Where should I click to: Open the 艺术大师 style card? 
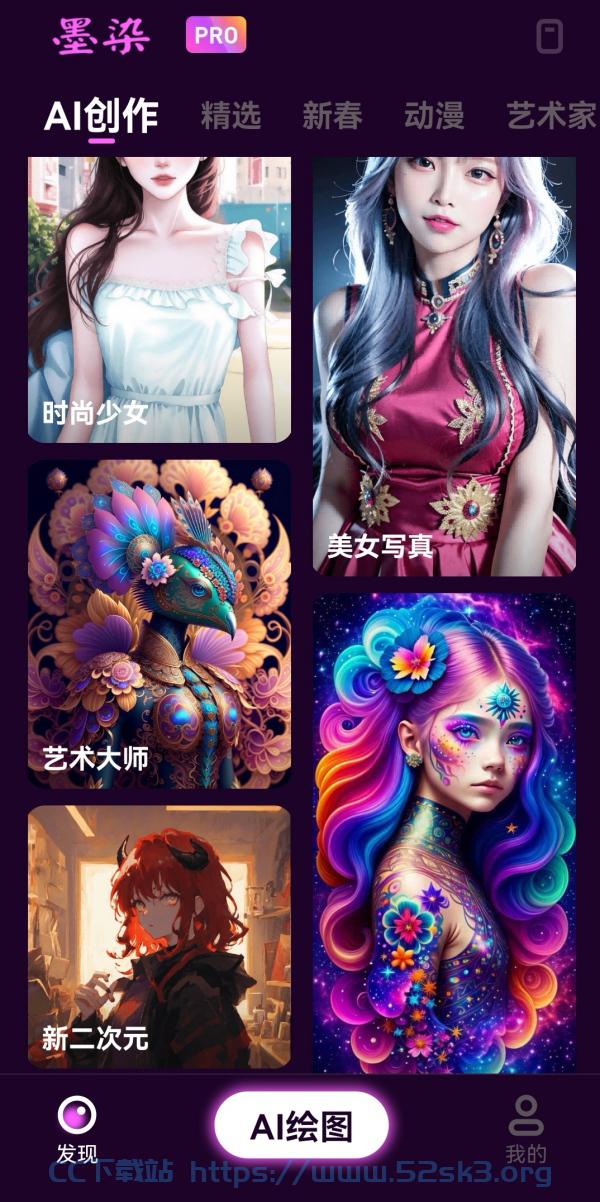coord(159,624)
